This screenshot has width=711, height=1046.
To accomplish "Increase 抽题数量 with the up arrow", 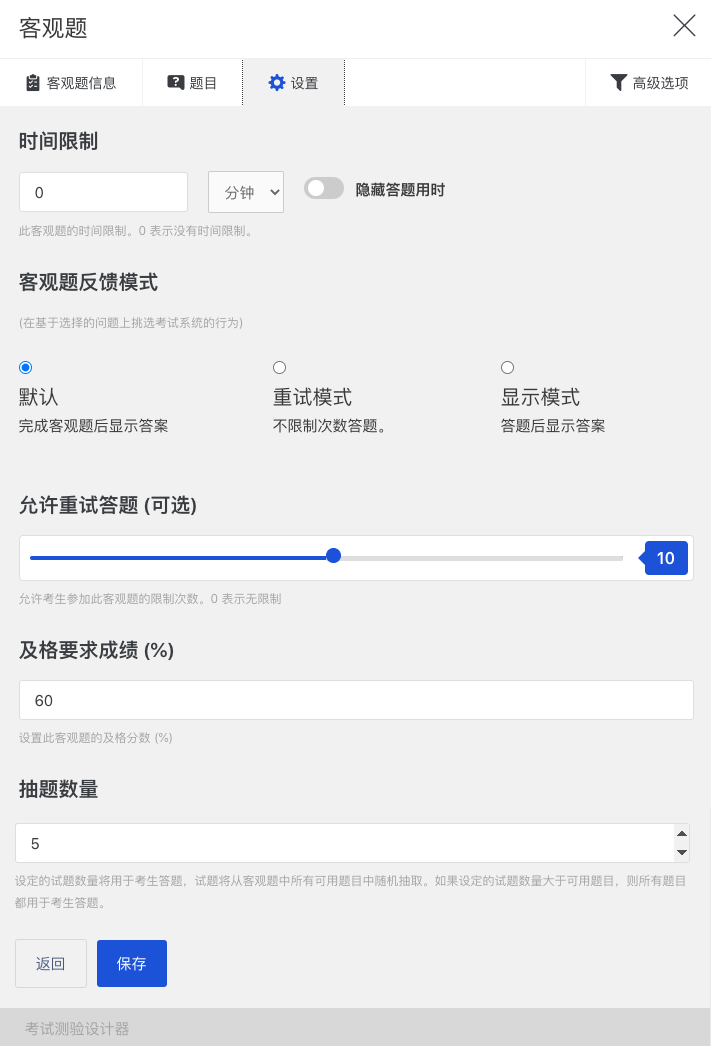I will [x=682, y=834].
